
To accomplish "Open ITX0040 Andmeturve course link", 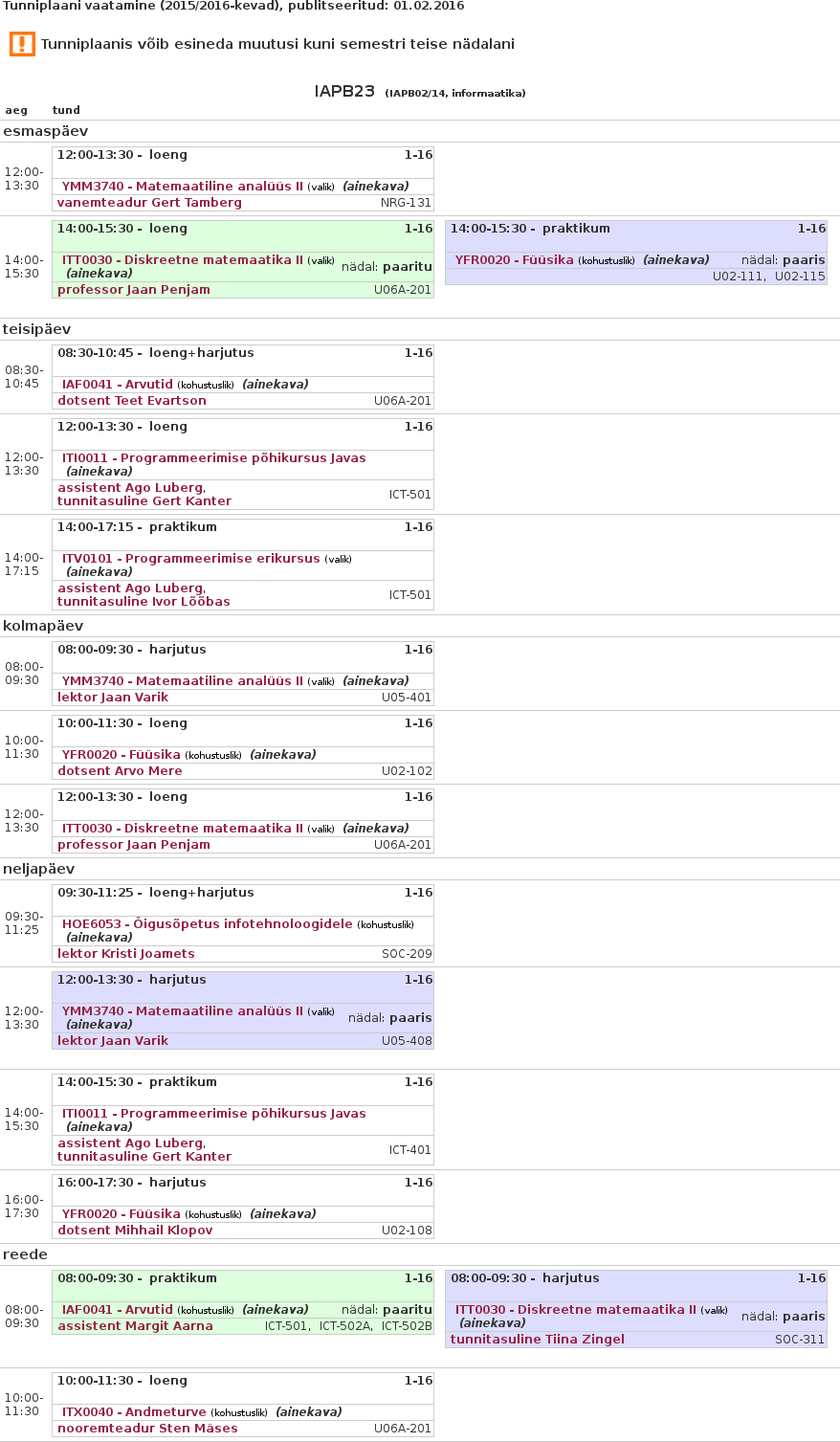I will pos(134,1412).
